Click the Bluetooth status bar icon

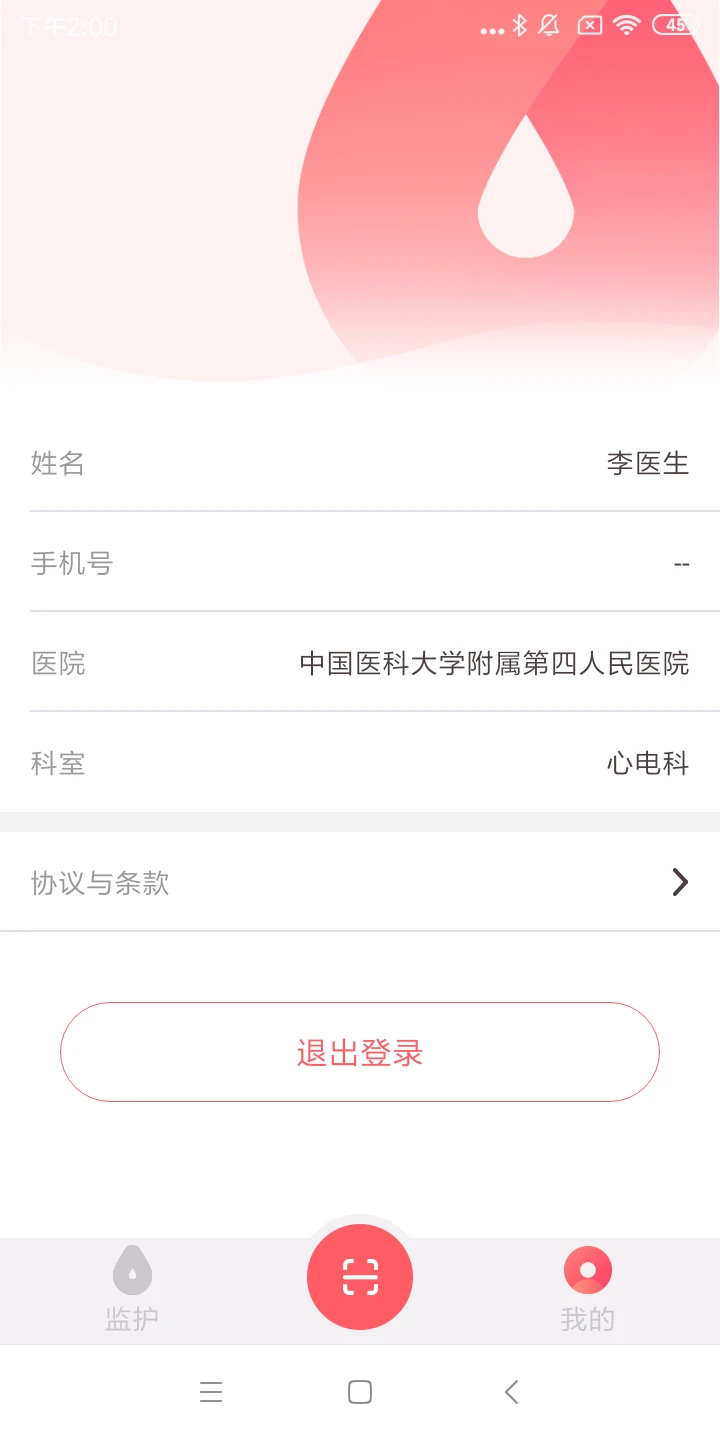point(520,26)
